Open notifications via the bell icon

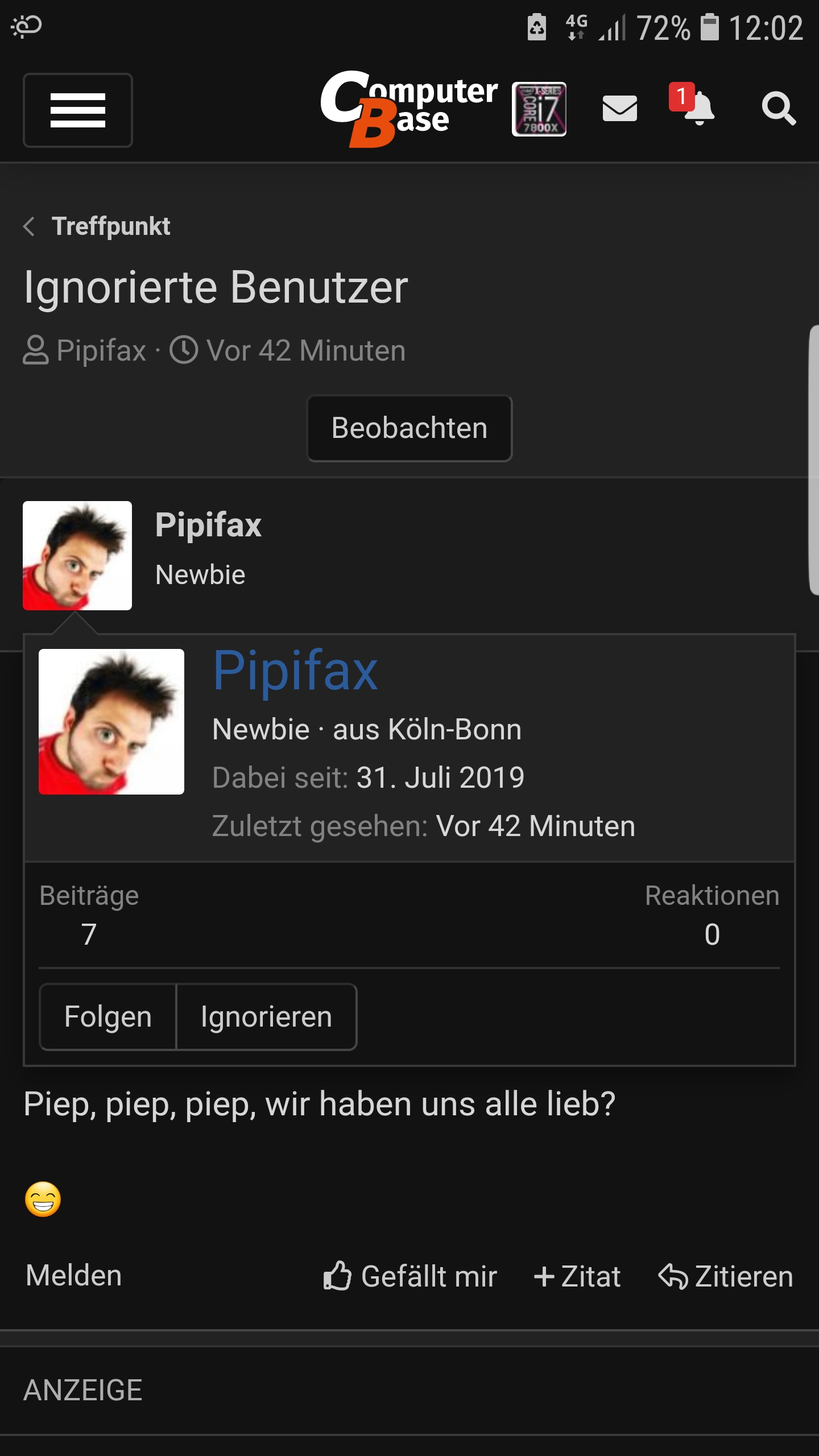tap(700, 111)
